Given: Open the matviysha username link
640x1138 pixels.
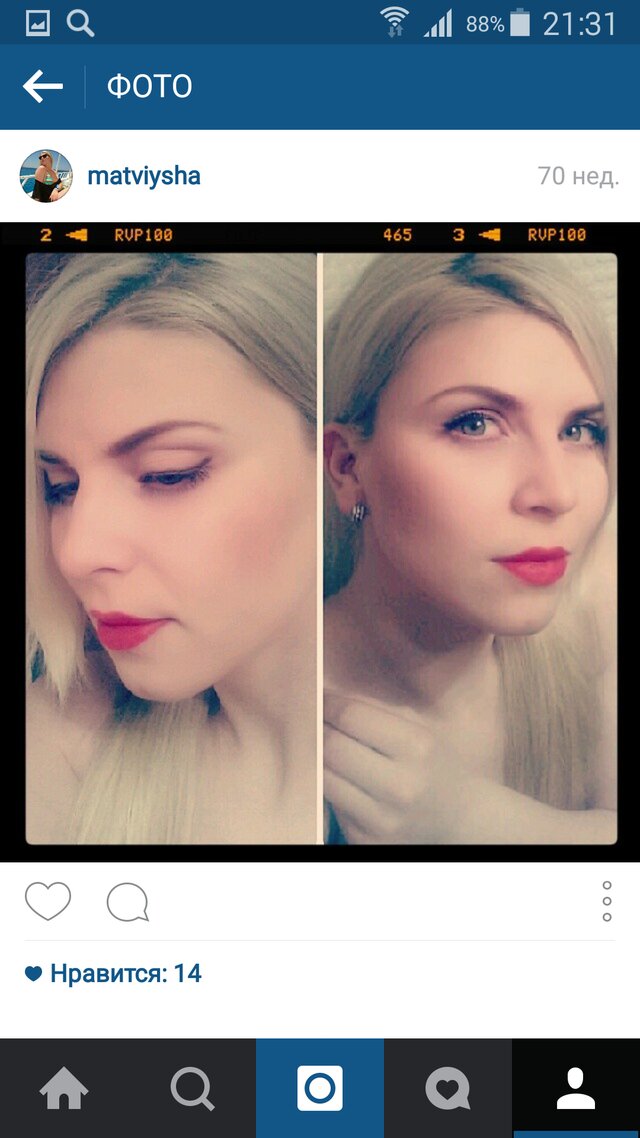Looking at the screenshot, I should (144, 176).
